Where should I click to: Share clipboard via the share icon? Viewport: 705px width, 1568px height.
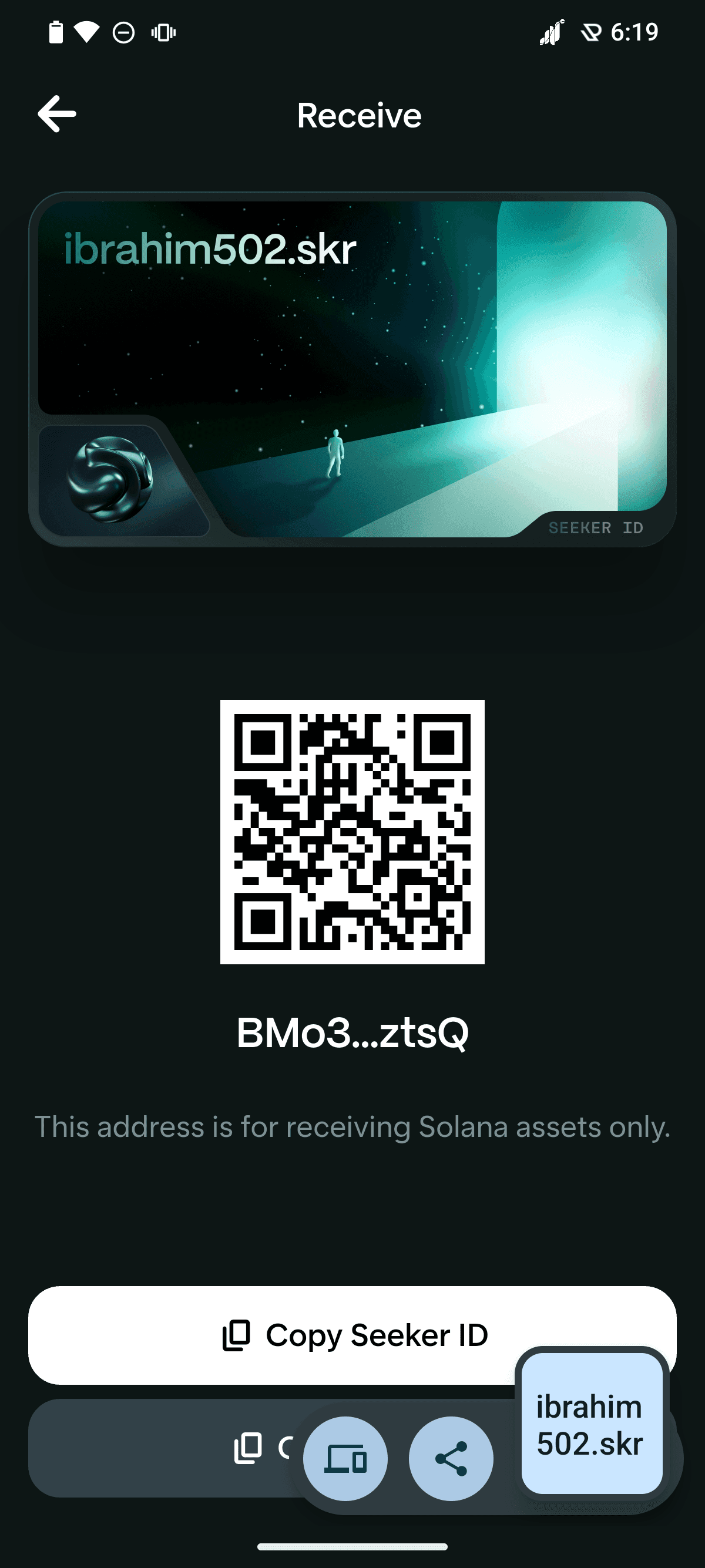[451, 1459]
